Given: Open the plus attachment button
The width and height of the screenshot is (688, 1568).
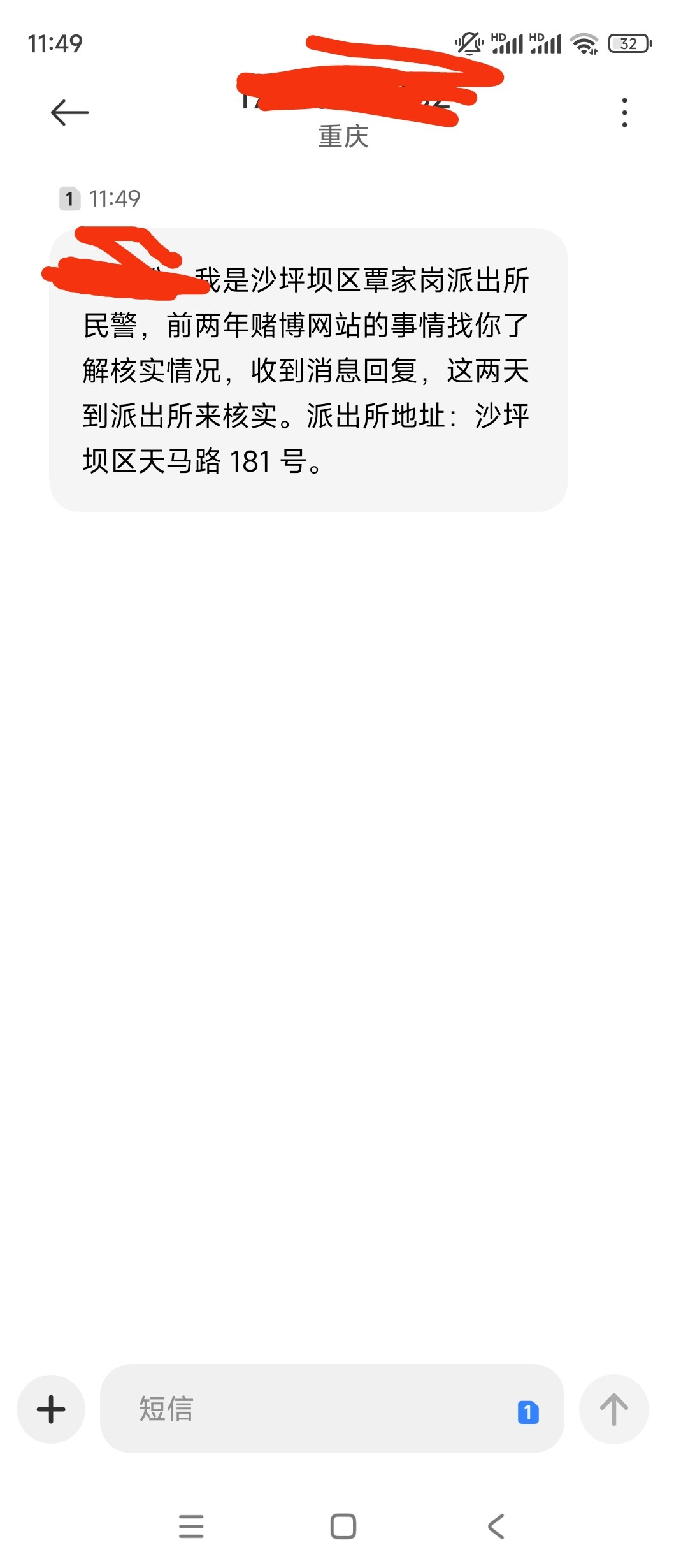Looking at the screenshot, I should click(51, 1409).
